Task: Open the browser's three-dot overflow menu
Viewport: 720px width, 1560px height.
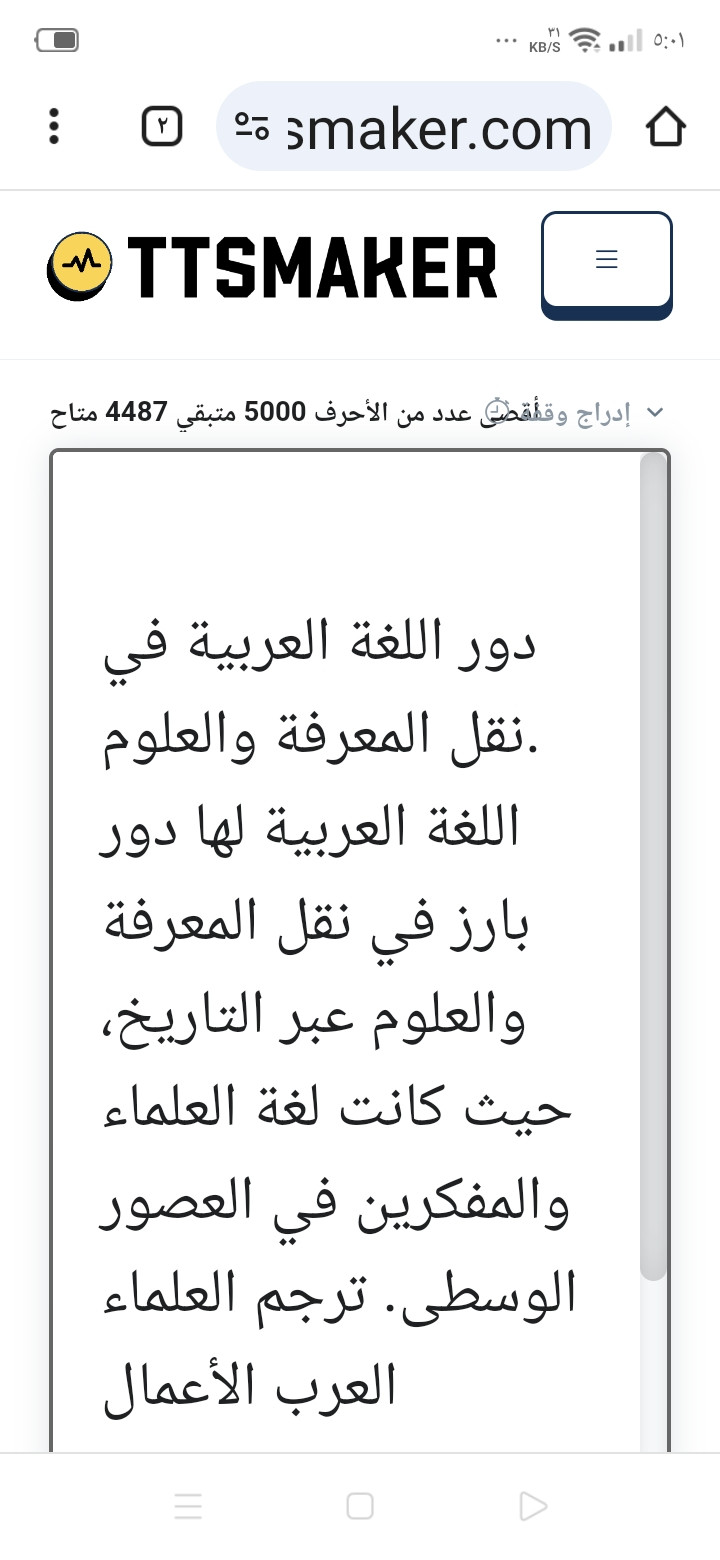Action: tap(54, 127)
